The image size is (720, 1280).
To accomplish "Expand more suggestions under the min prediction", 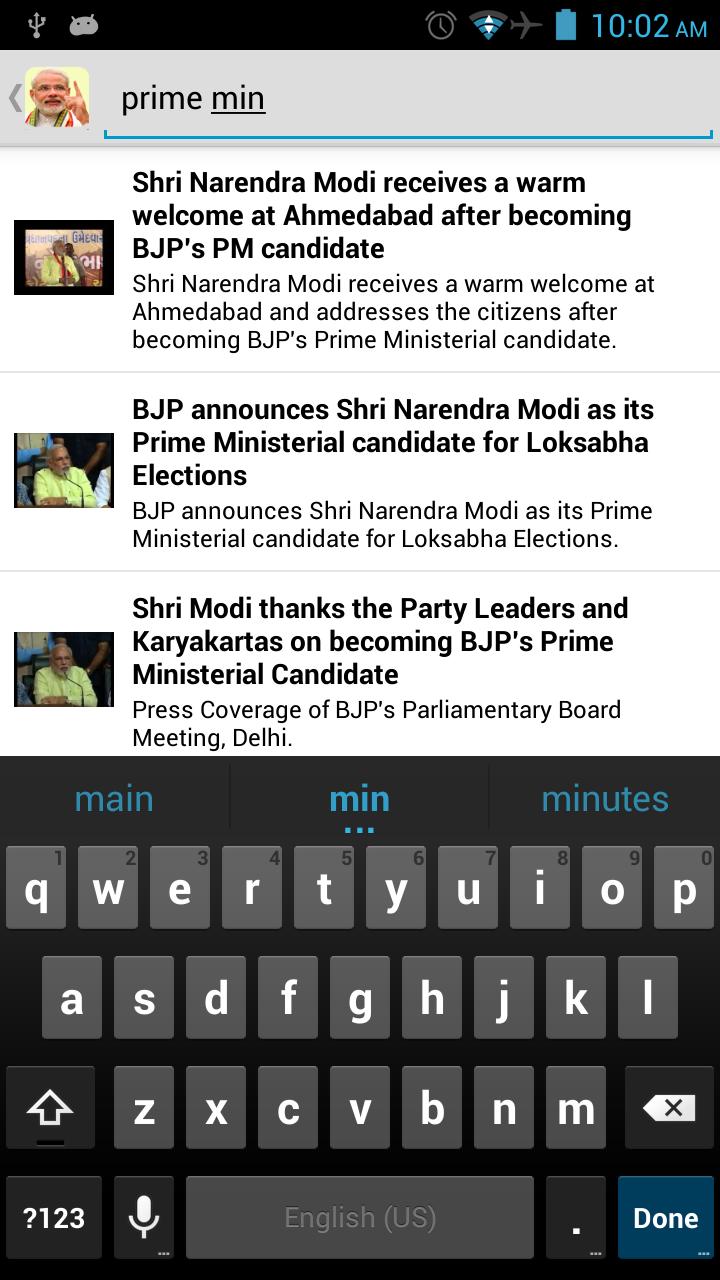I will [x=360, y=825].
